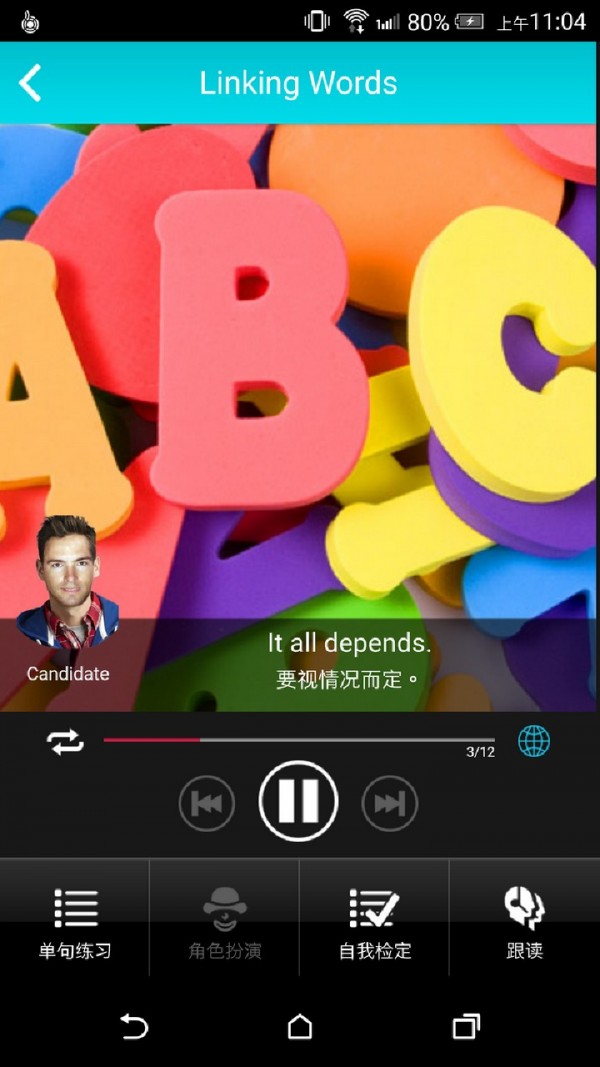
Task: Open the system recent apps view
Action: point(465,1027)
